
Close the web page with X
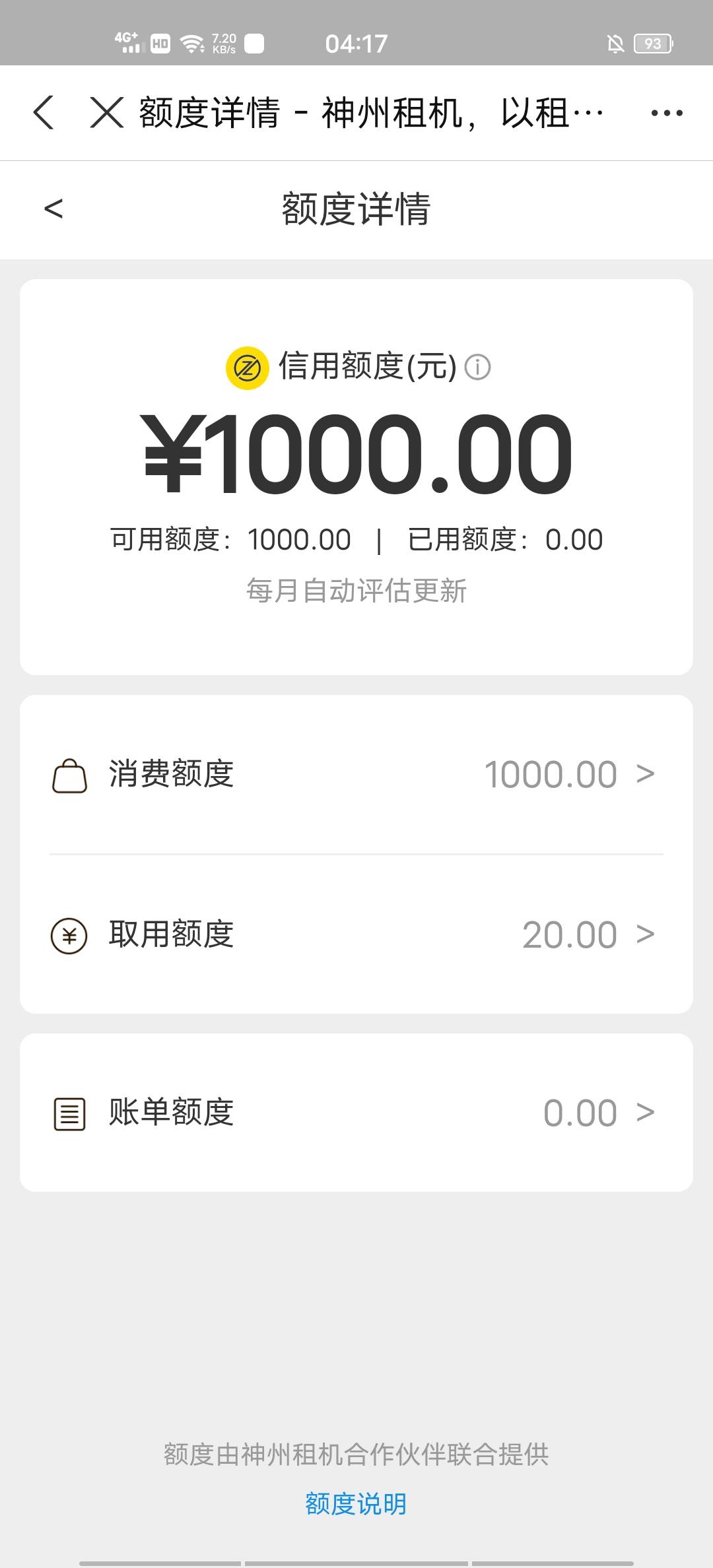point(107,112)
